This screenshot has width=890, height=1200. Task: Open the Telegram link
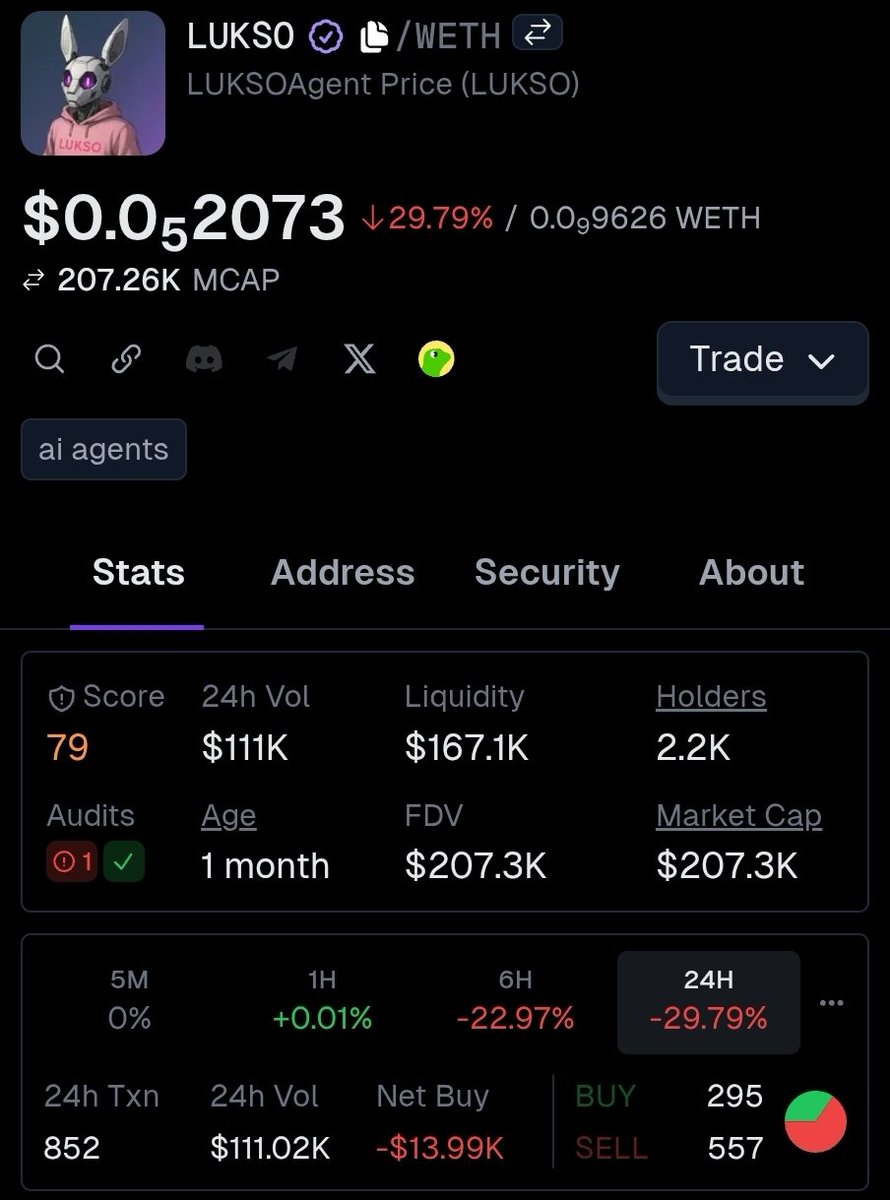coord(283,359)
